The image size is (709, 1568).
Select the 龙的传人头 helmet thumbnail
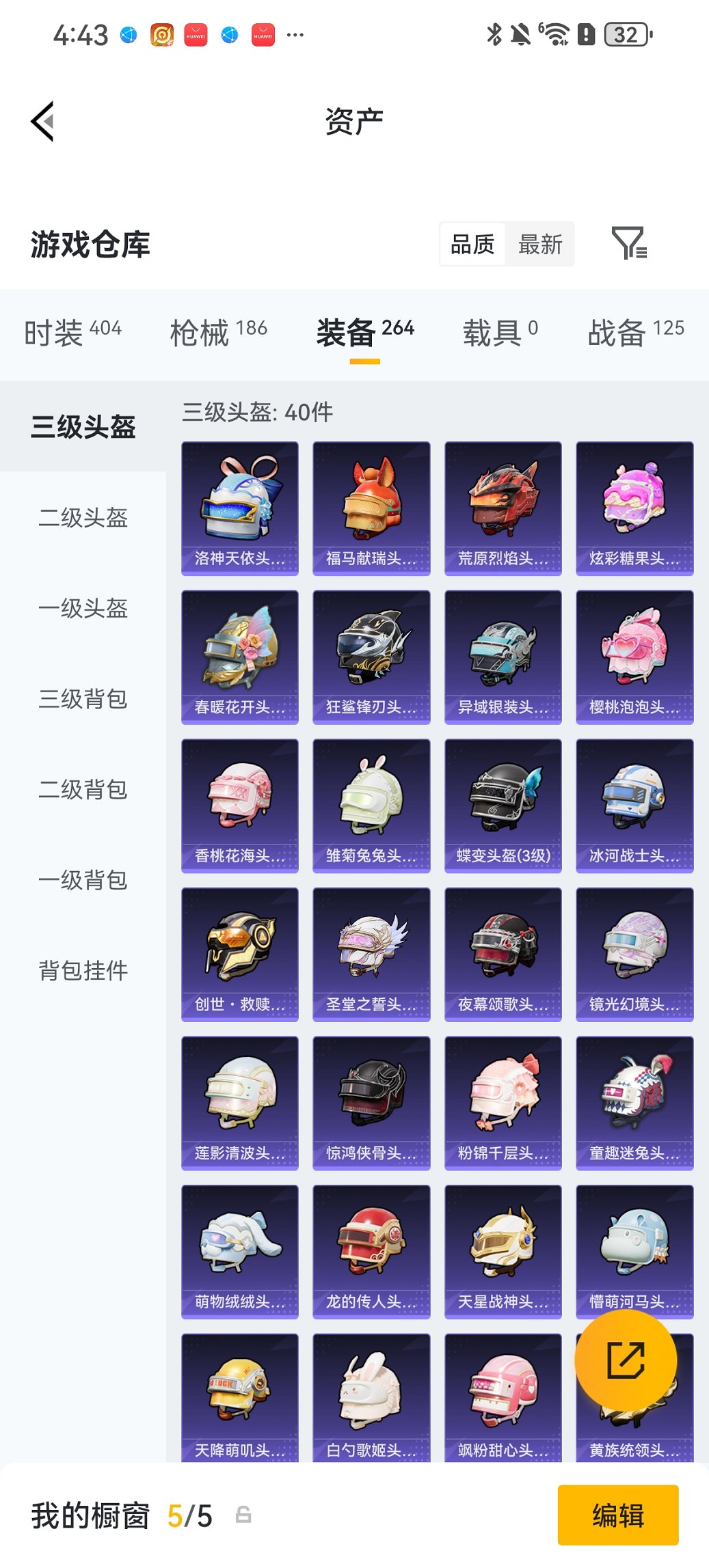point(371,1252)
